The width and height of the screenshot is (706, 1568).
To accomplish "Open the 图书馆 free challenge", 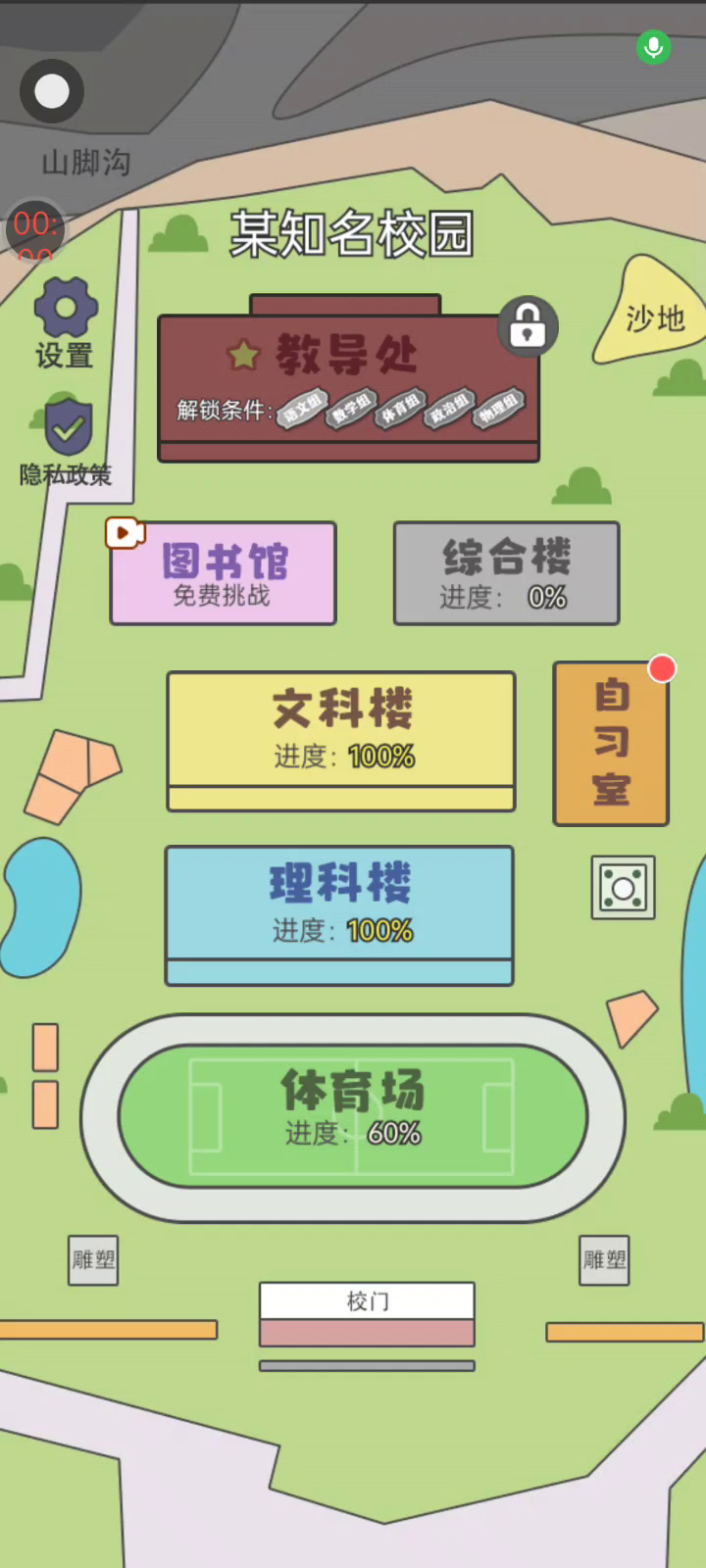I will 224,573.
